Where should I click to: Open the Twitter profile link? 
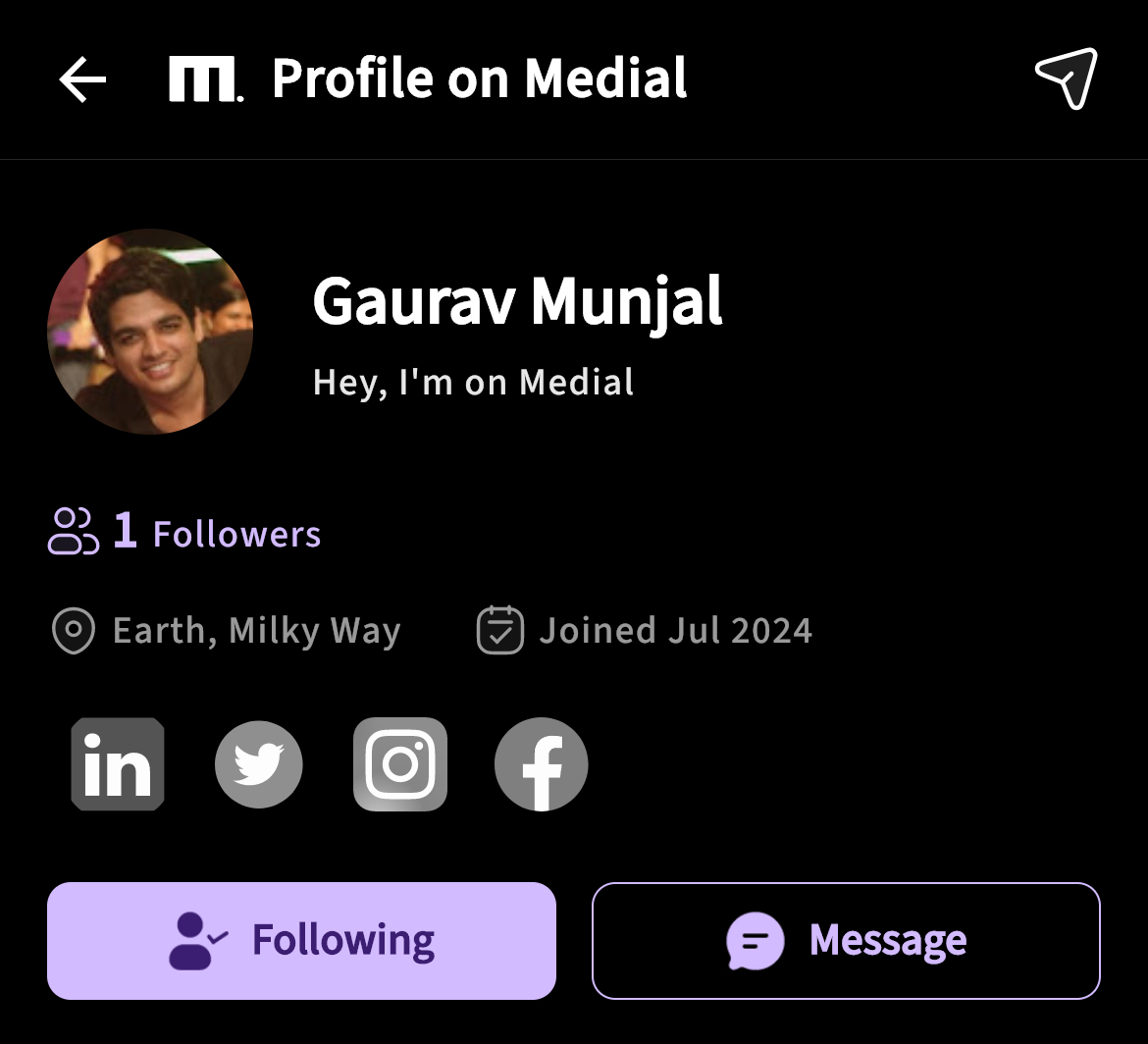coord(259,764)
